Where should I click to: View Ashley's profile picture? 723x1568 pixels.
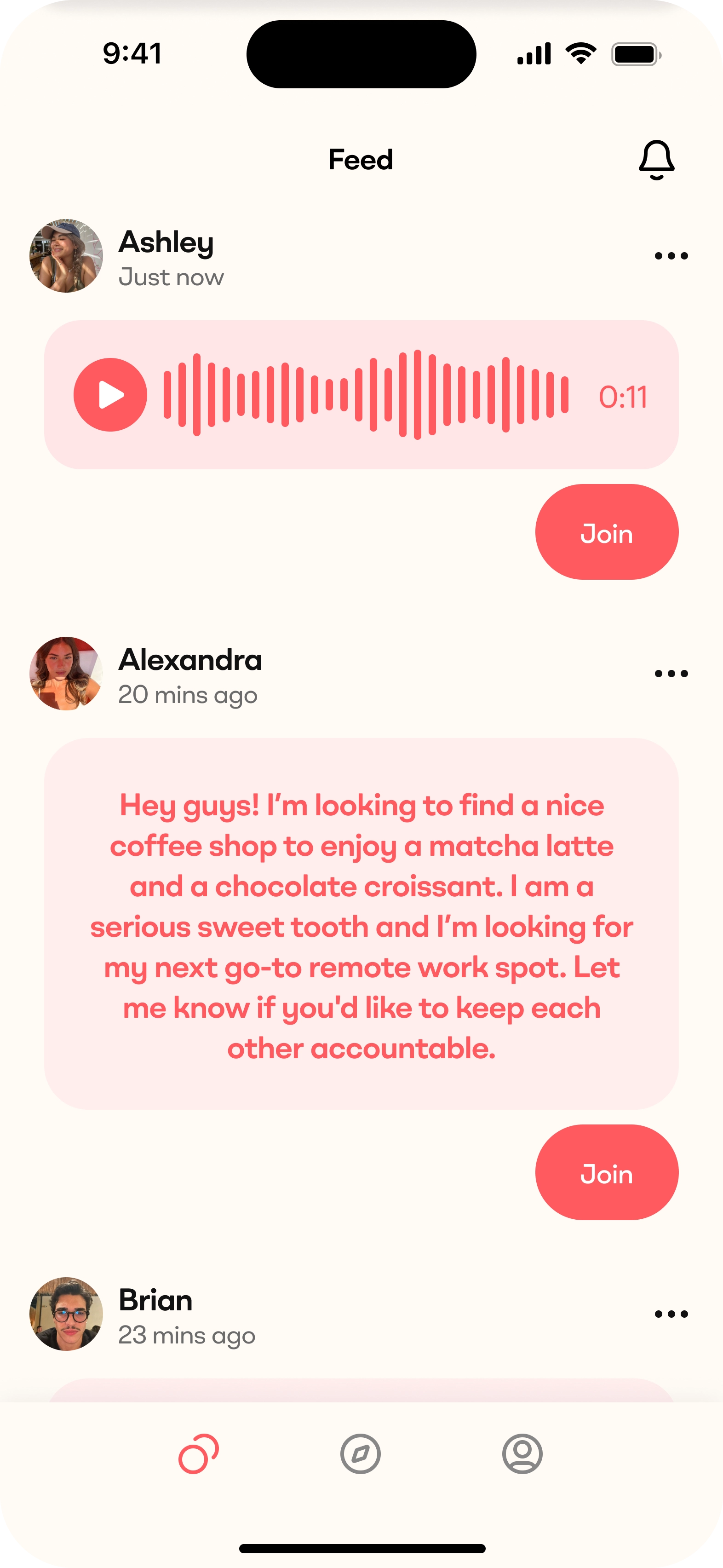(66, 256)
